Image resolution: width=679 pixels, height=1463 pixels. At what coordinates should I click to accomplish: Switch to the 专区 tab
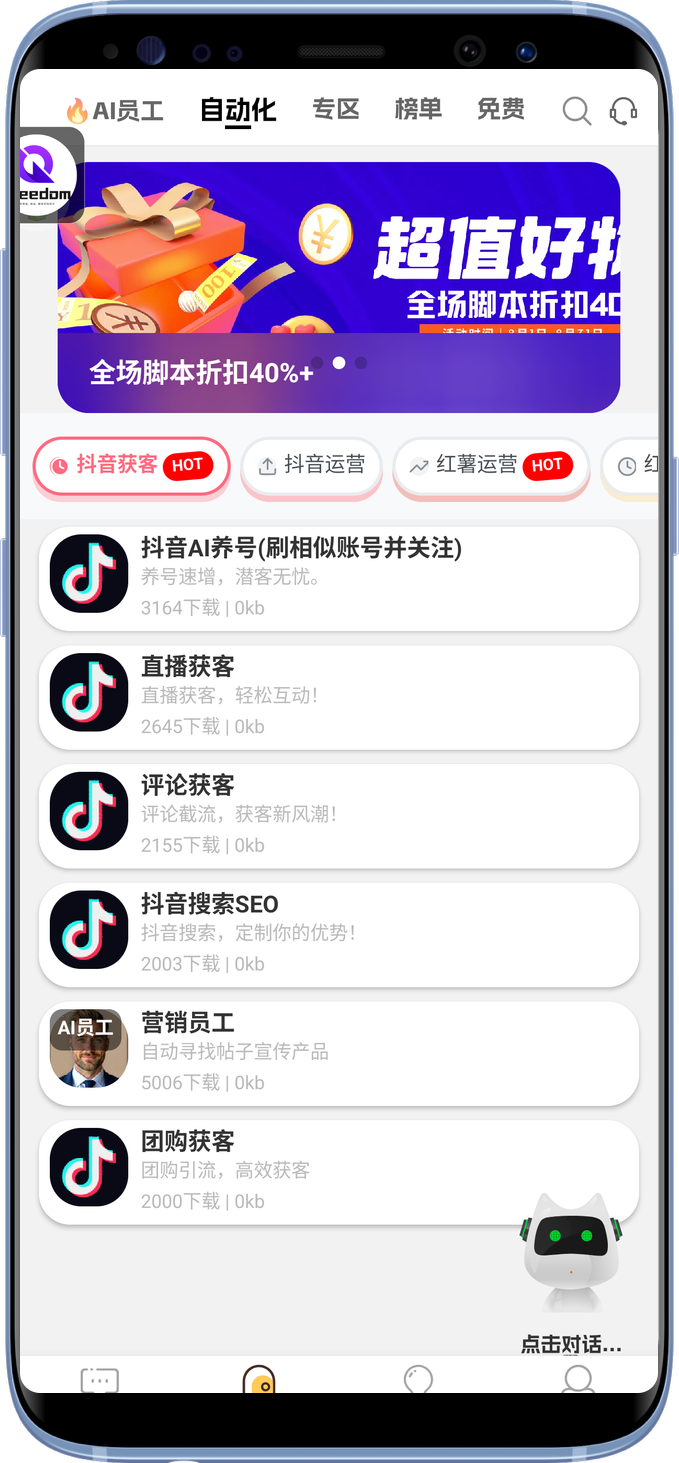pos(336,109)
